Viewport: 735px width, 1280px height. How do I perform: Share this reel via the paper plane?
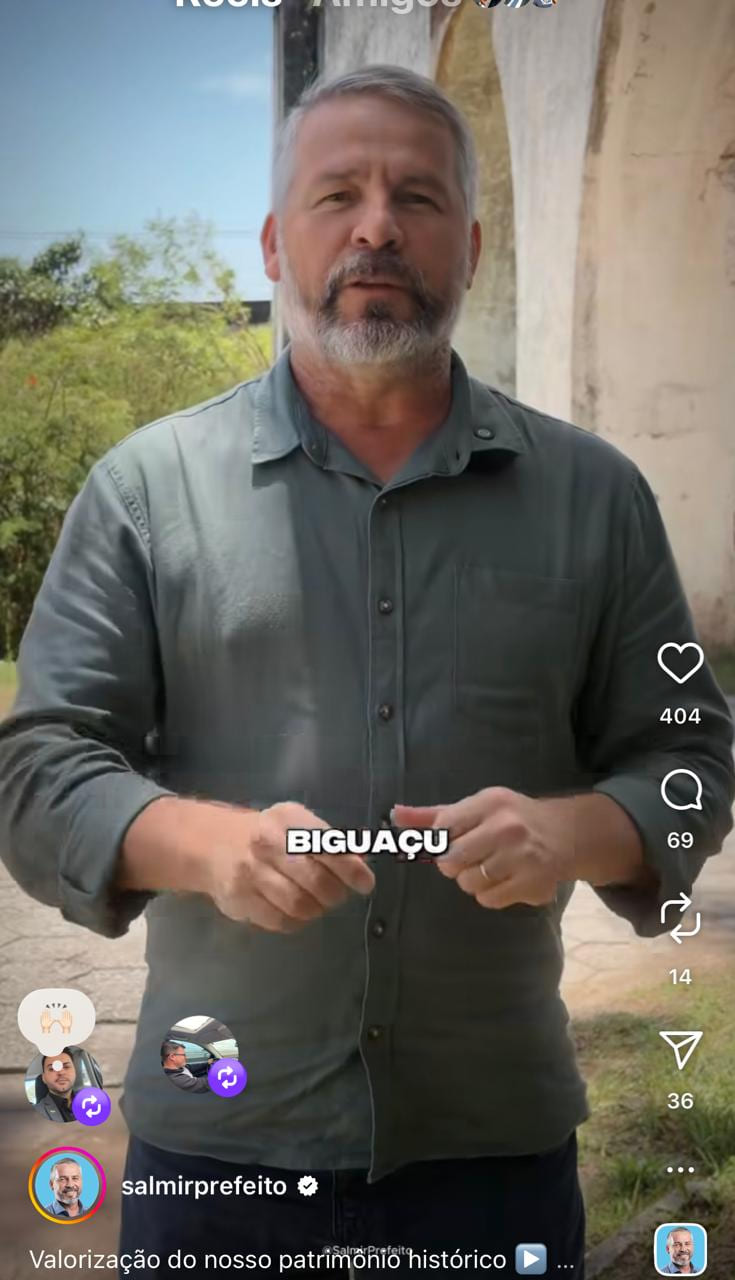680,1050
